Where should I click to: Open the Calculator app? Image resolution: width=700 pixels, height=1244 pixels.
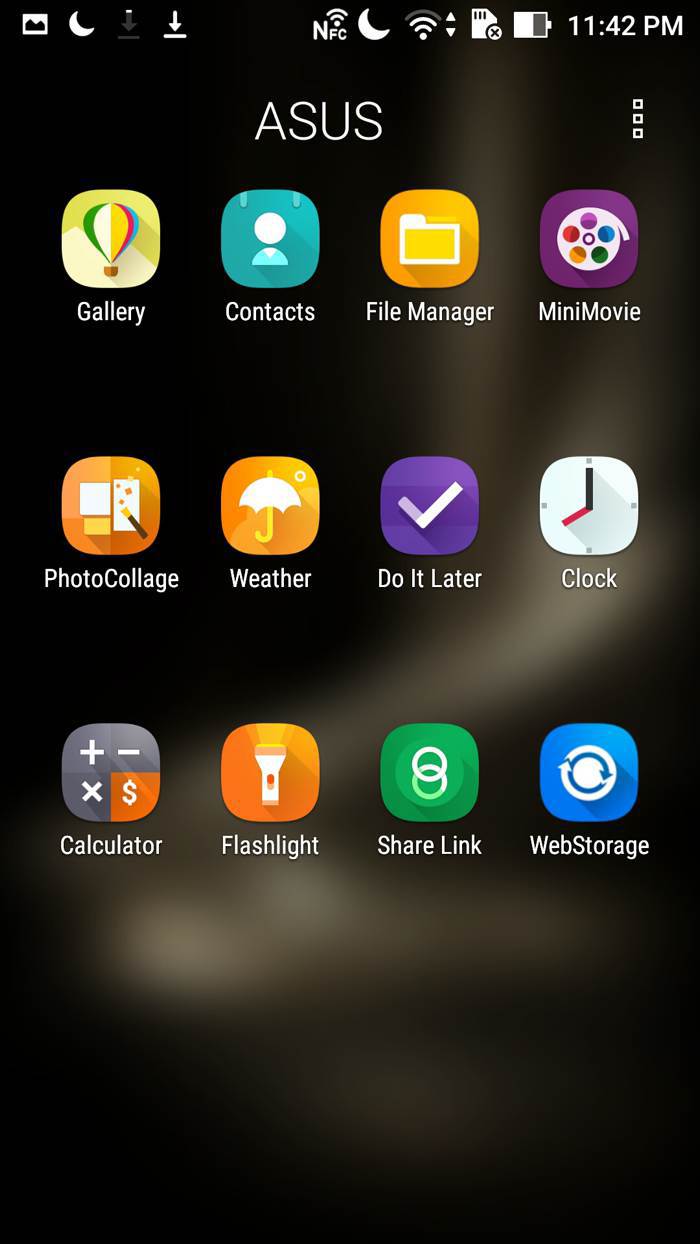click(x=111, y=773)
